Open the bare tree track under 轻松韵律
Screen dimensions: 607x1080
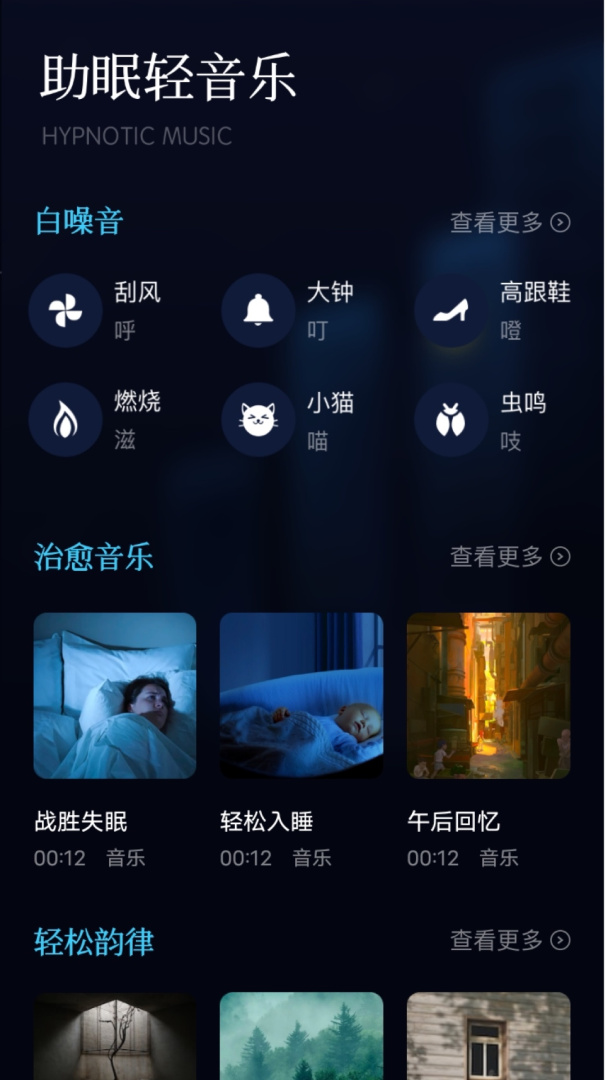coord(115,1036)
